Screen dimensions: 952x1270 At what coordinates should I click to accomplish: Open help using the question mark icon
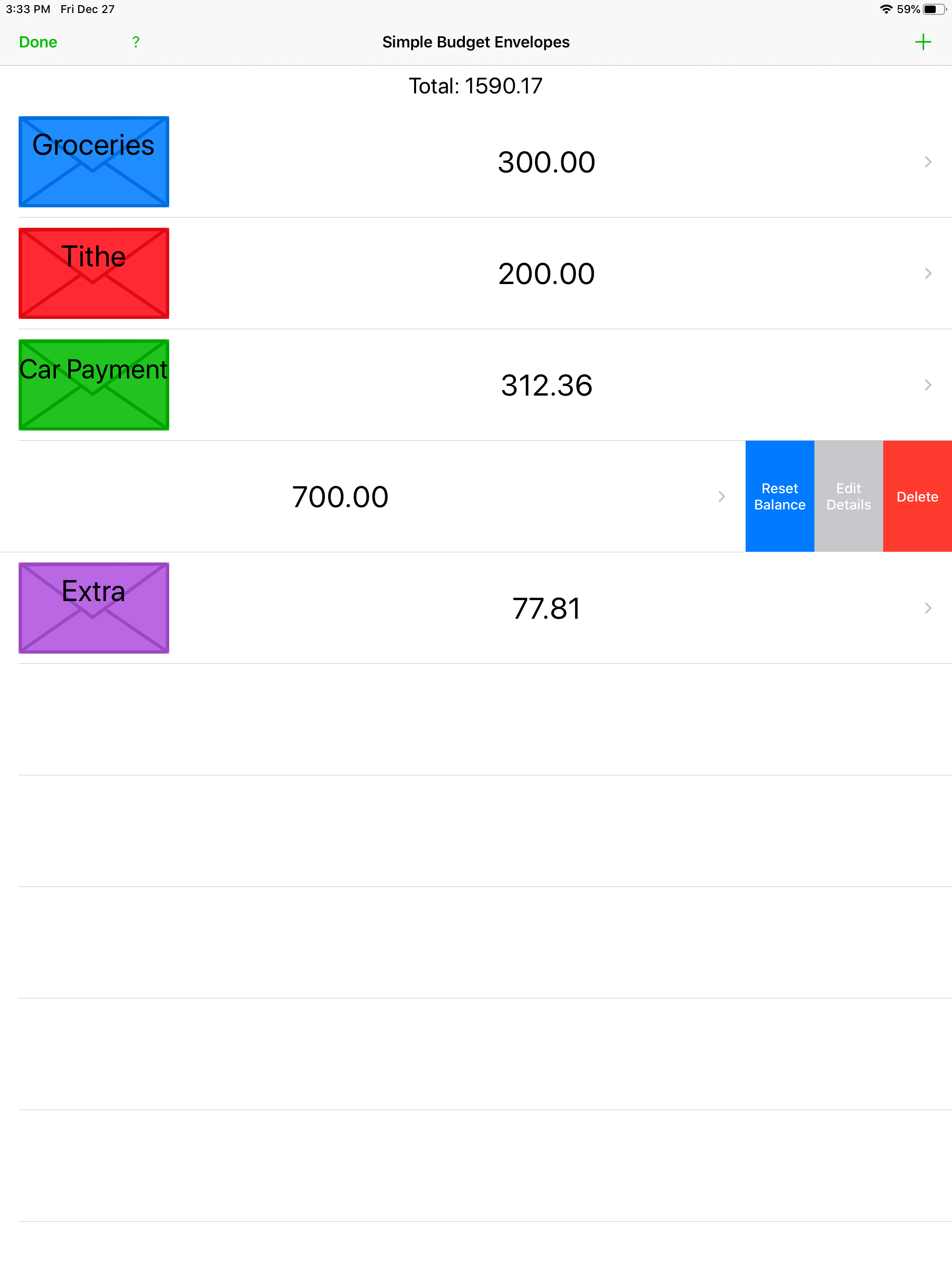(x=136, y=42)
